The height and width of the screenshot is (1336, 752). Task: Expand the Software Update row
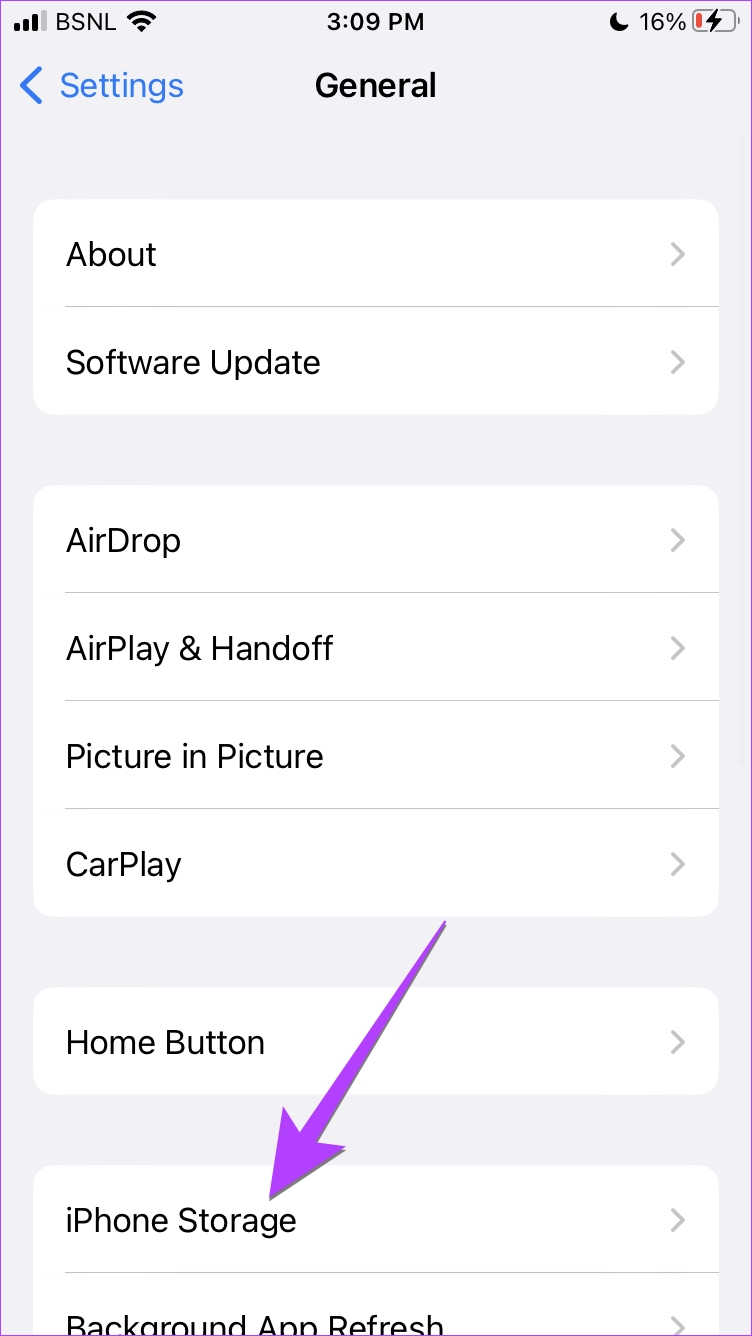(376, 362)
